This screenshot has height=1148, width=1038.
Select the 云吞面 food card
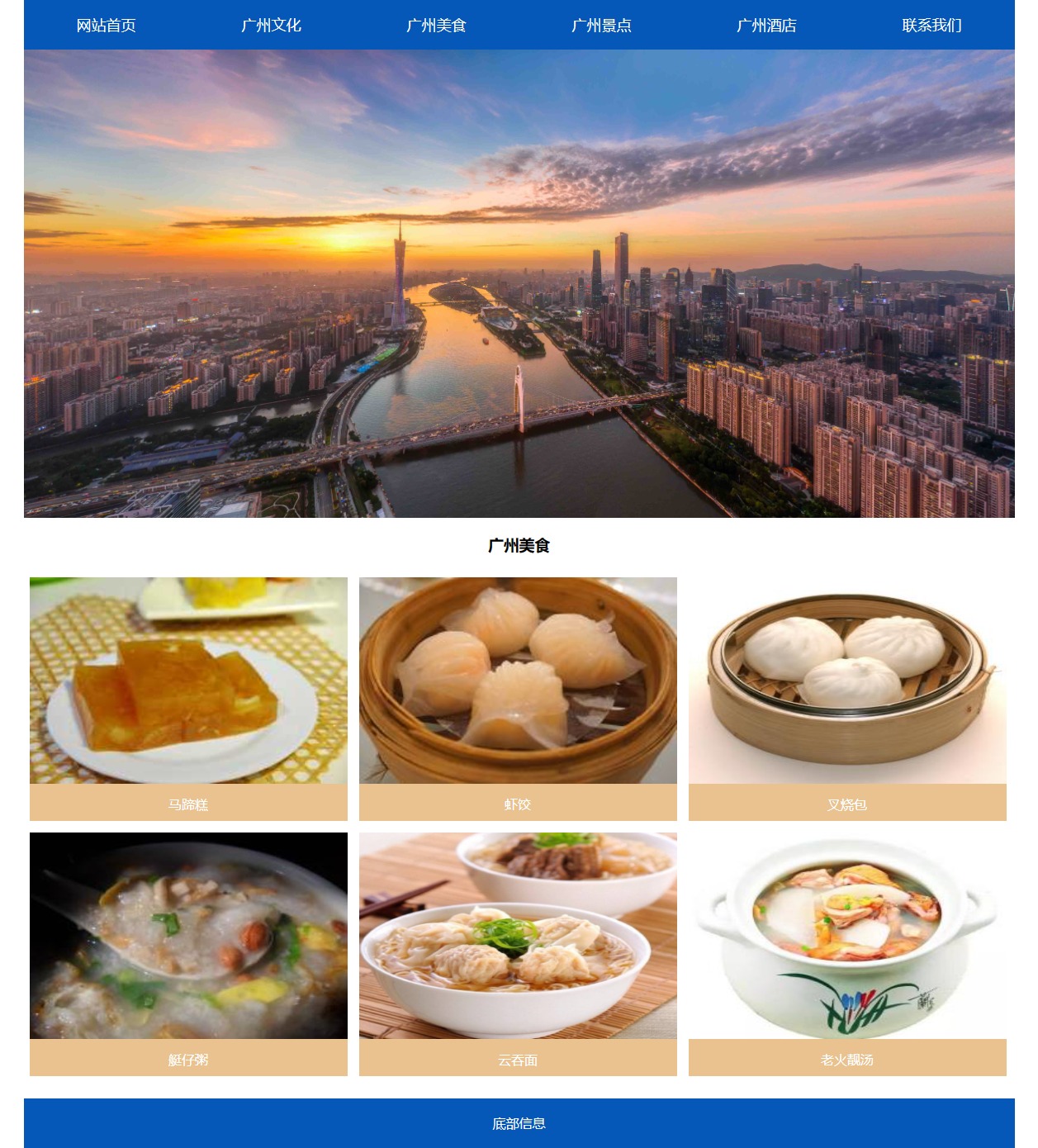tap(518, 953)
